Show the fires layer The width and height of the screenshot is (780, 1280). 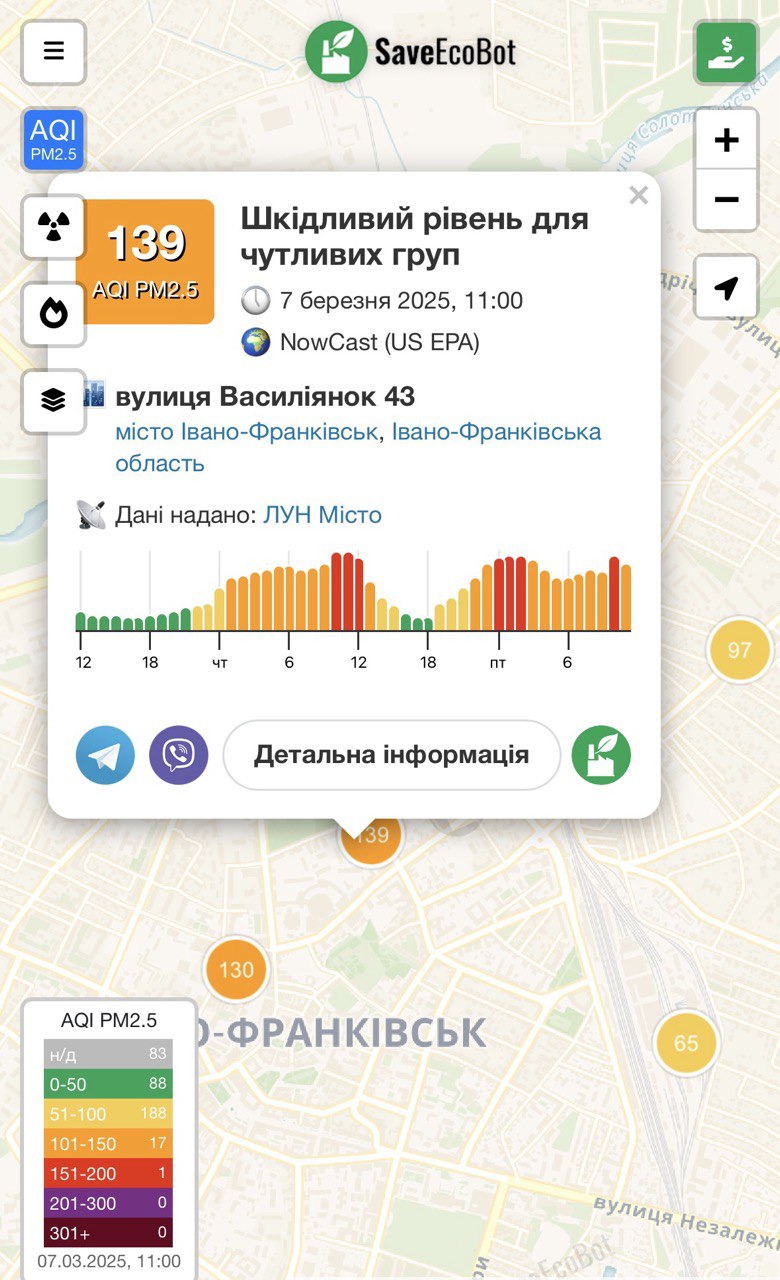pyautogui.click(x=54, y=314)
